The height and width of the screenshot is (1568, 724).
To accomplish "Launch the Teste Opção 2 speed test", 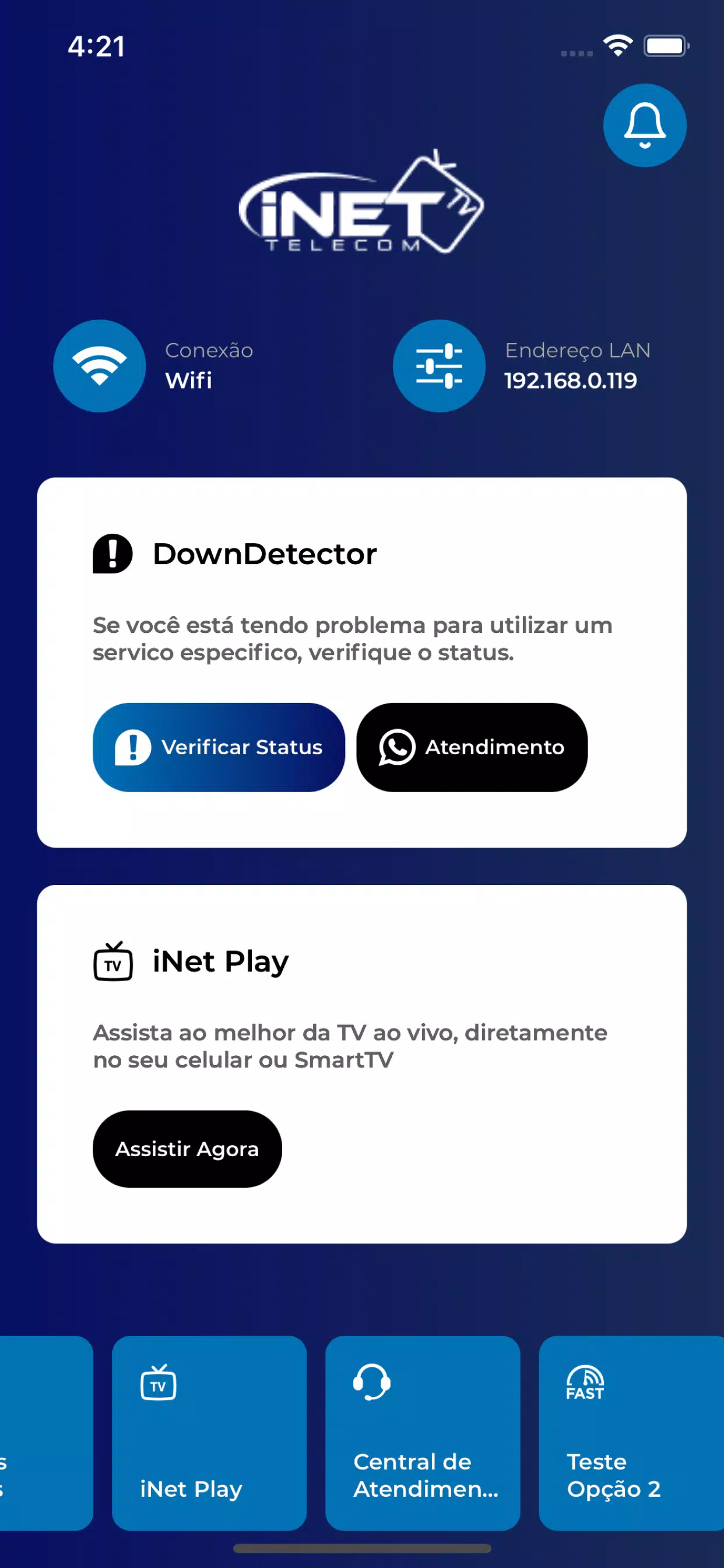I will [x=631, y=1433].
